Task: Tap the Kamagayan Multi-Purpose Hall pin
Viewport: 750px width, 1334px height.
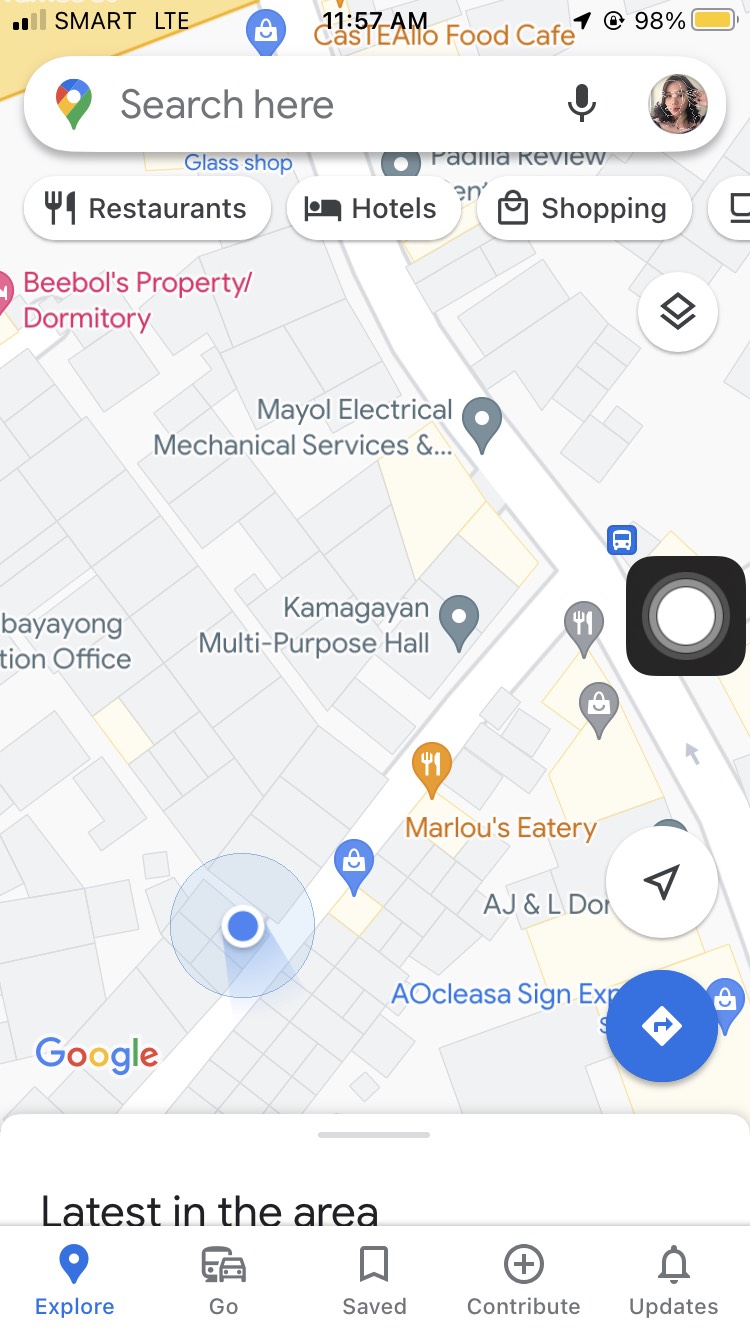Action: (x=459, y=620)
